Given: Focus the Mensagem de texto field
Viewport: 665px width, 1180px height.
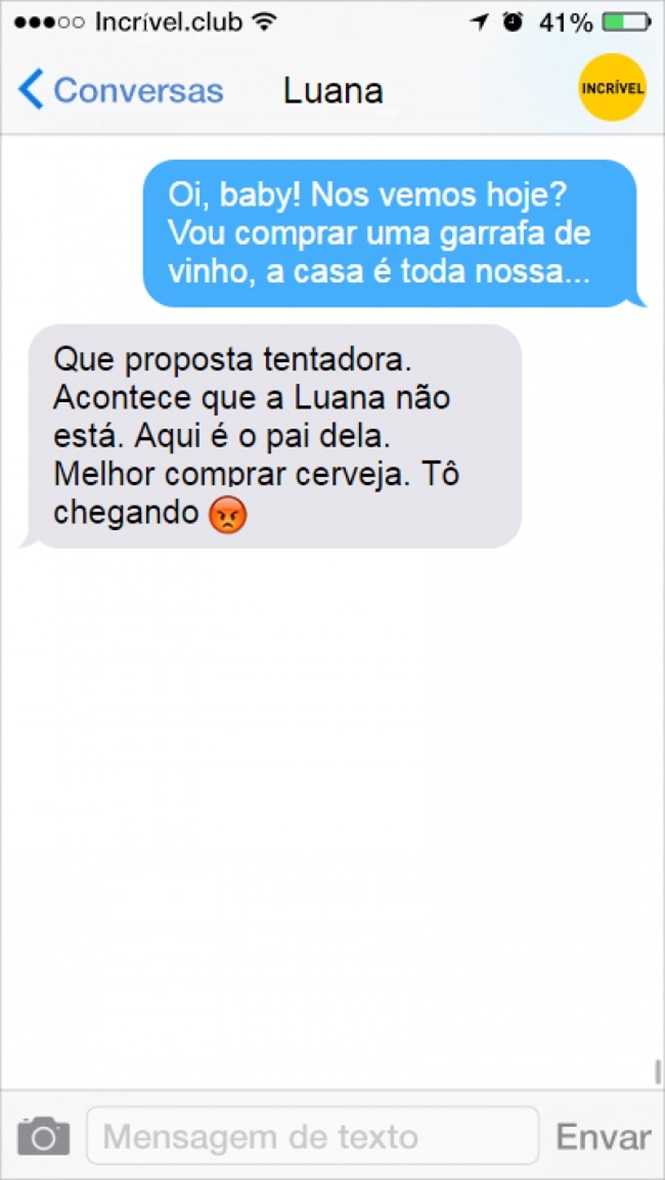Looking at the screenshot, I should [x=312, y=1136].
